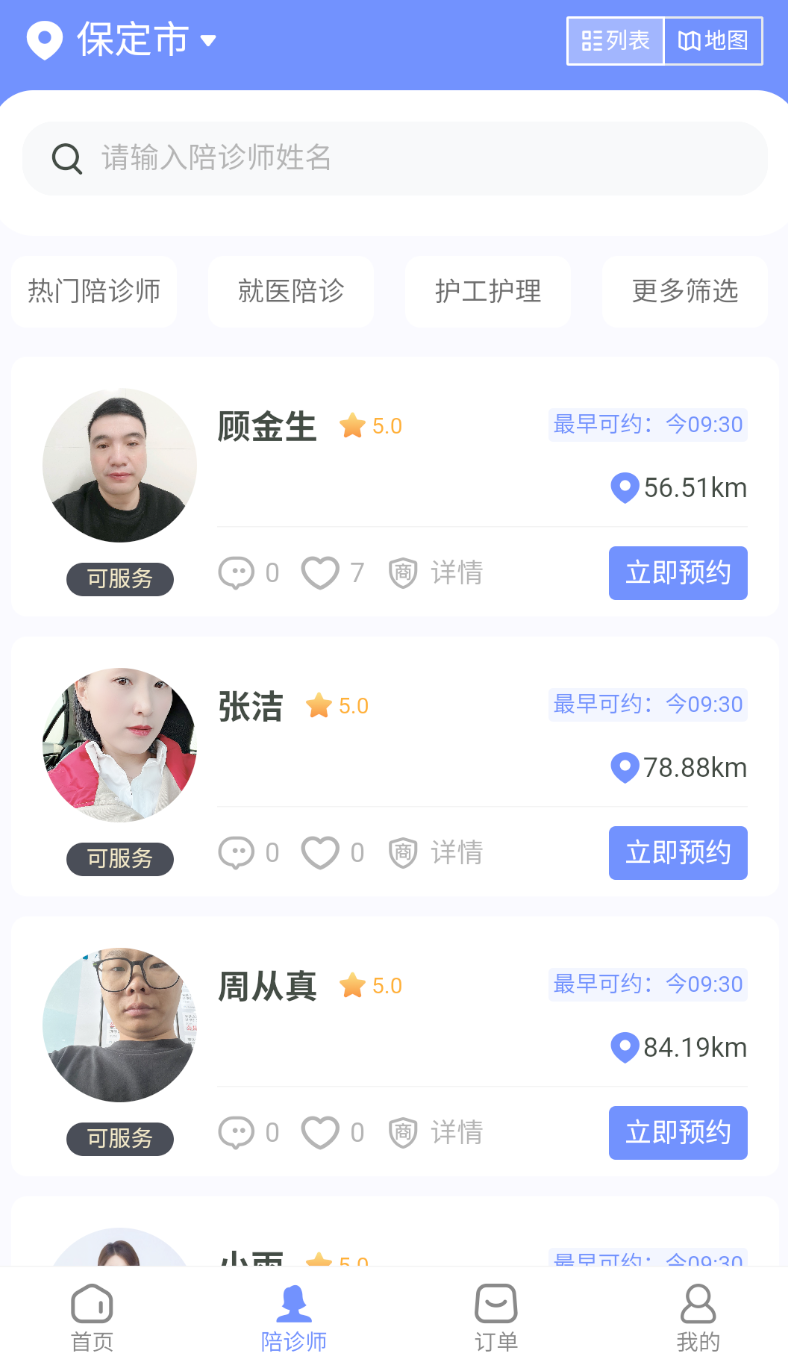Viewport: 788px width, 1356px height.
Task: Tap 立即预约 on 顾金生's card
Action: (678, 572)
